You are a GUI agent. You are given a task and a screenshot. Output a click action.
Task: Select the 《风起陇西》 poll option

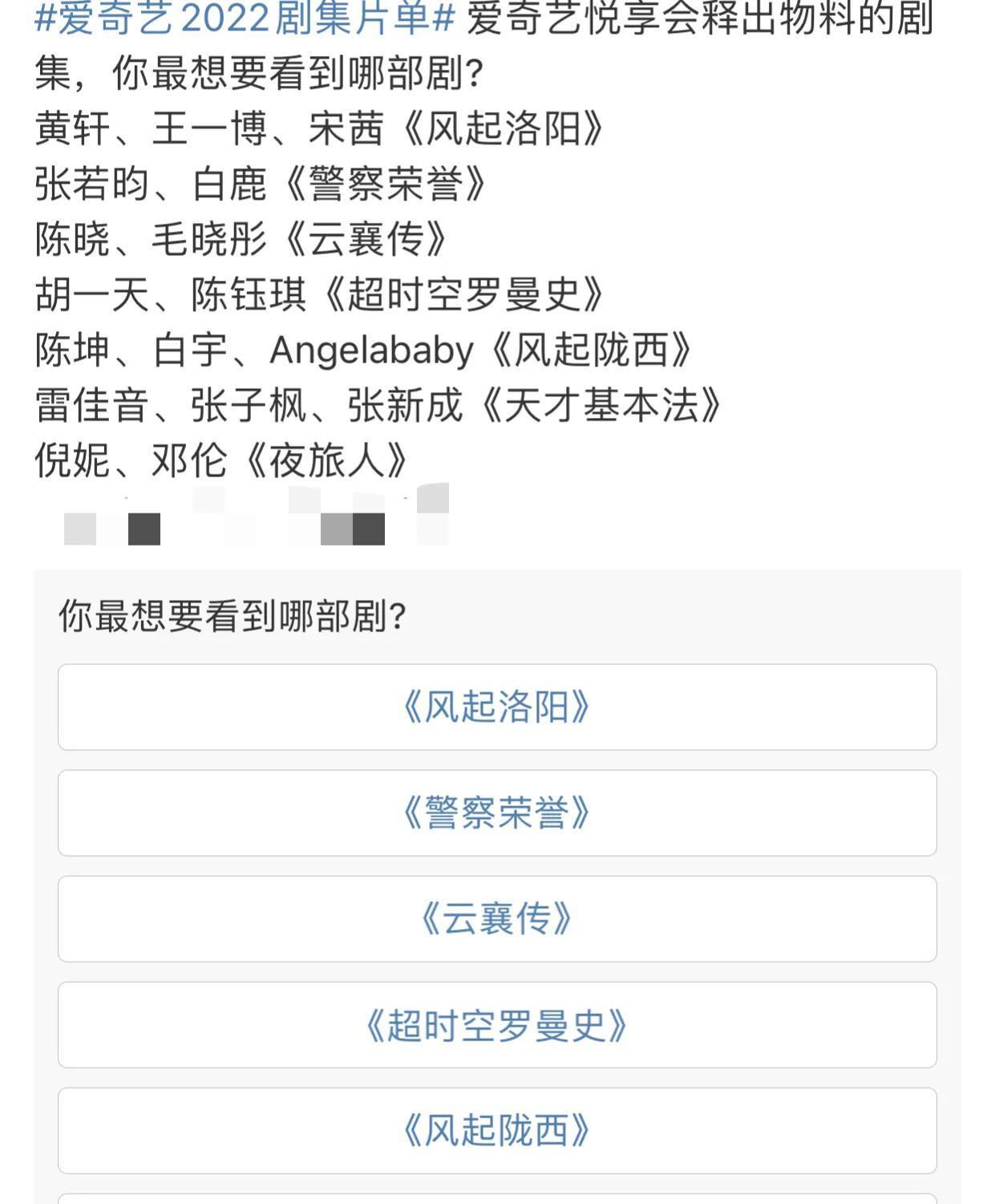pos(497,1130)
